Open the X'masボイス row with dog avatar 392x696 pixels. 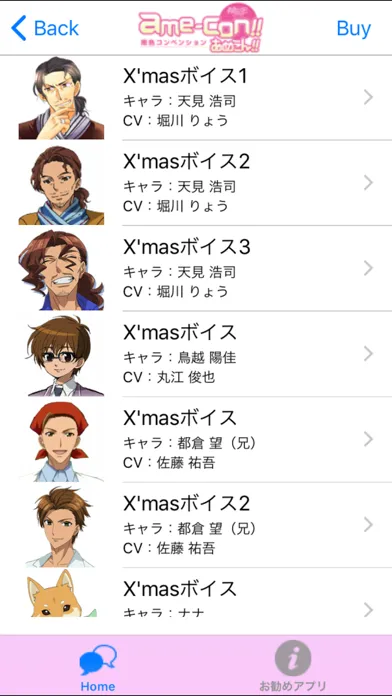pyautogui.click(x=196, y=593)
